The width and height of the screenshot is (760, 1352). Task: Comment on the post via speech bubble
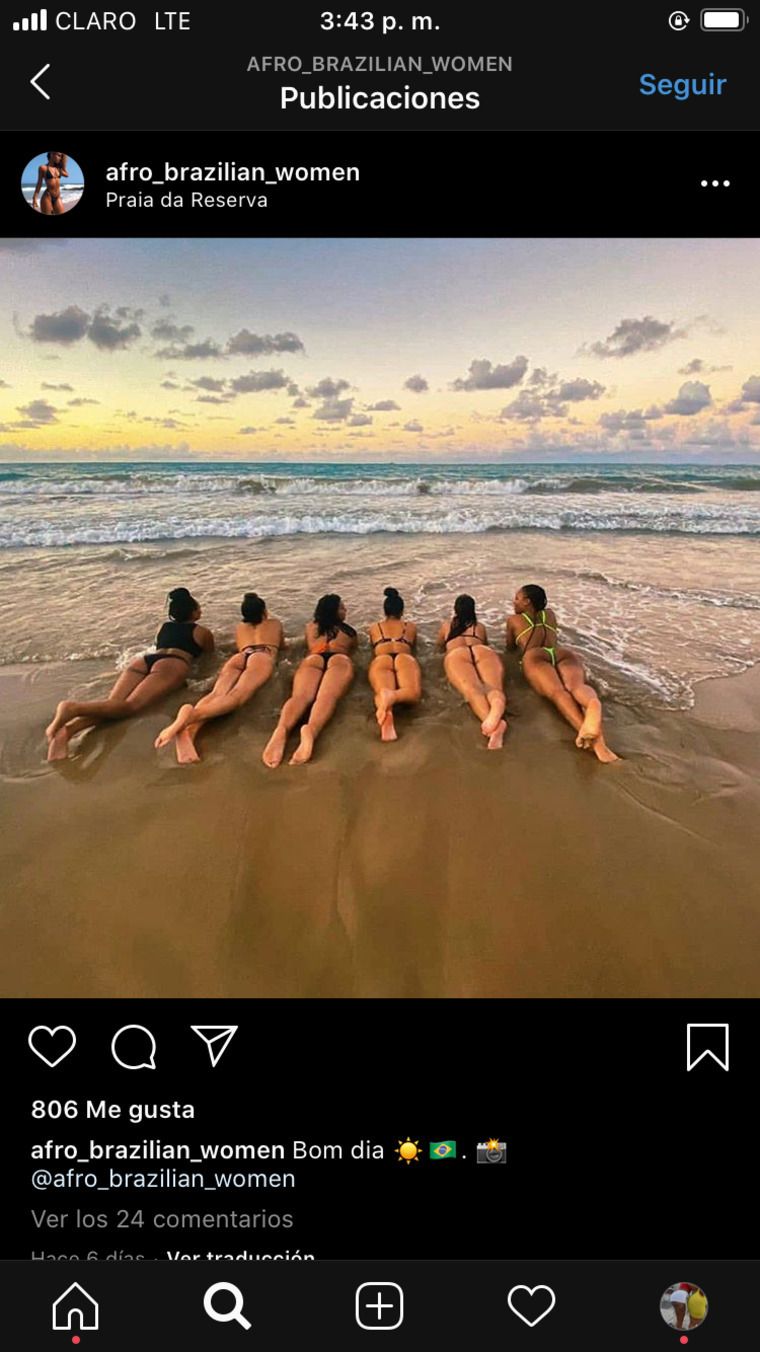tap(134, 1047)
